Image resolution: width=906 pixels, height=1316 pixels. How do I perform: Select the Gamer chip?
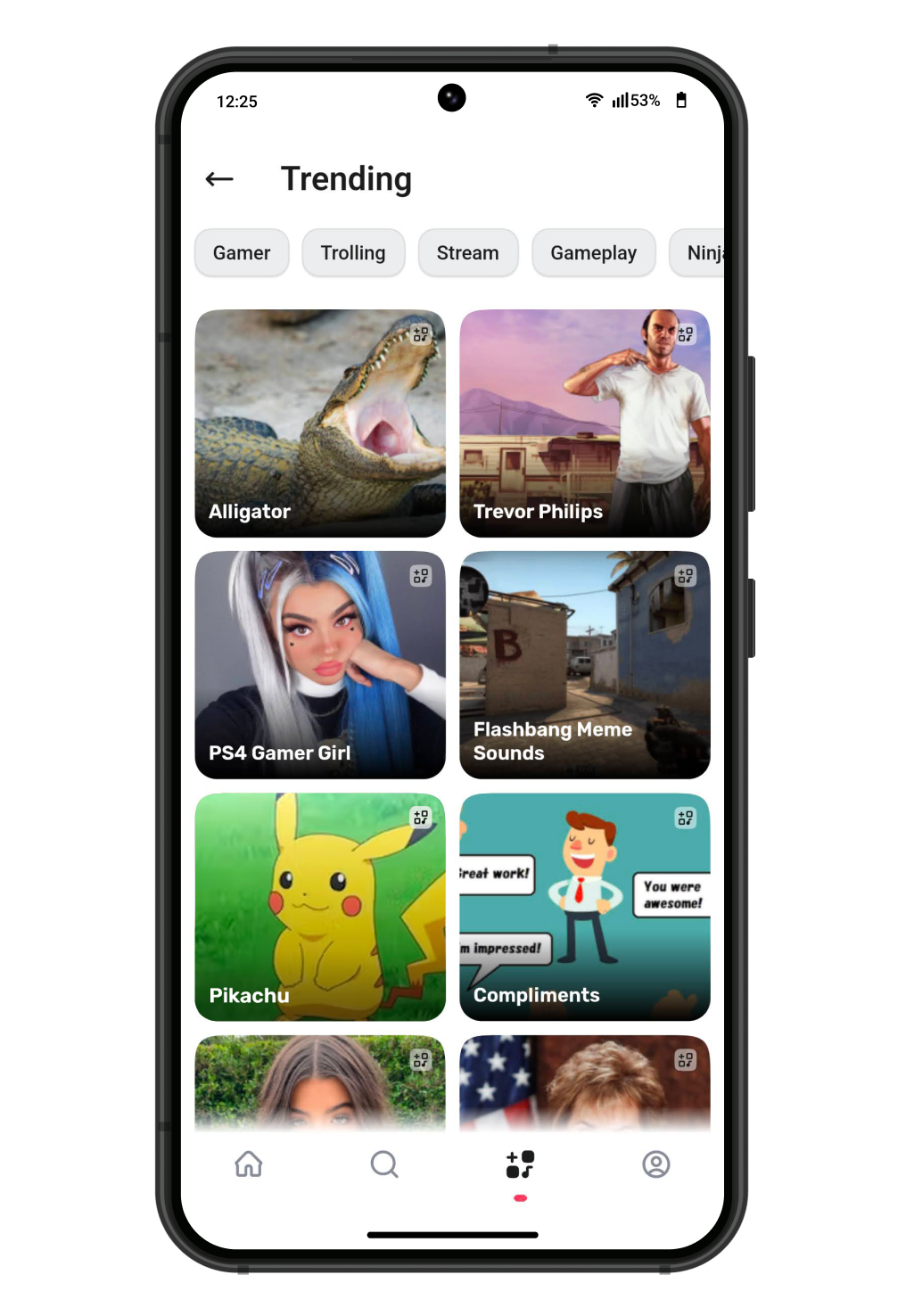242,253
